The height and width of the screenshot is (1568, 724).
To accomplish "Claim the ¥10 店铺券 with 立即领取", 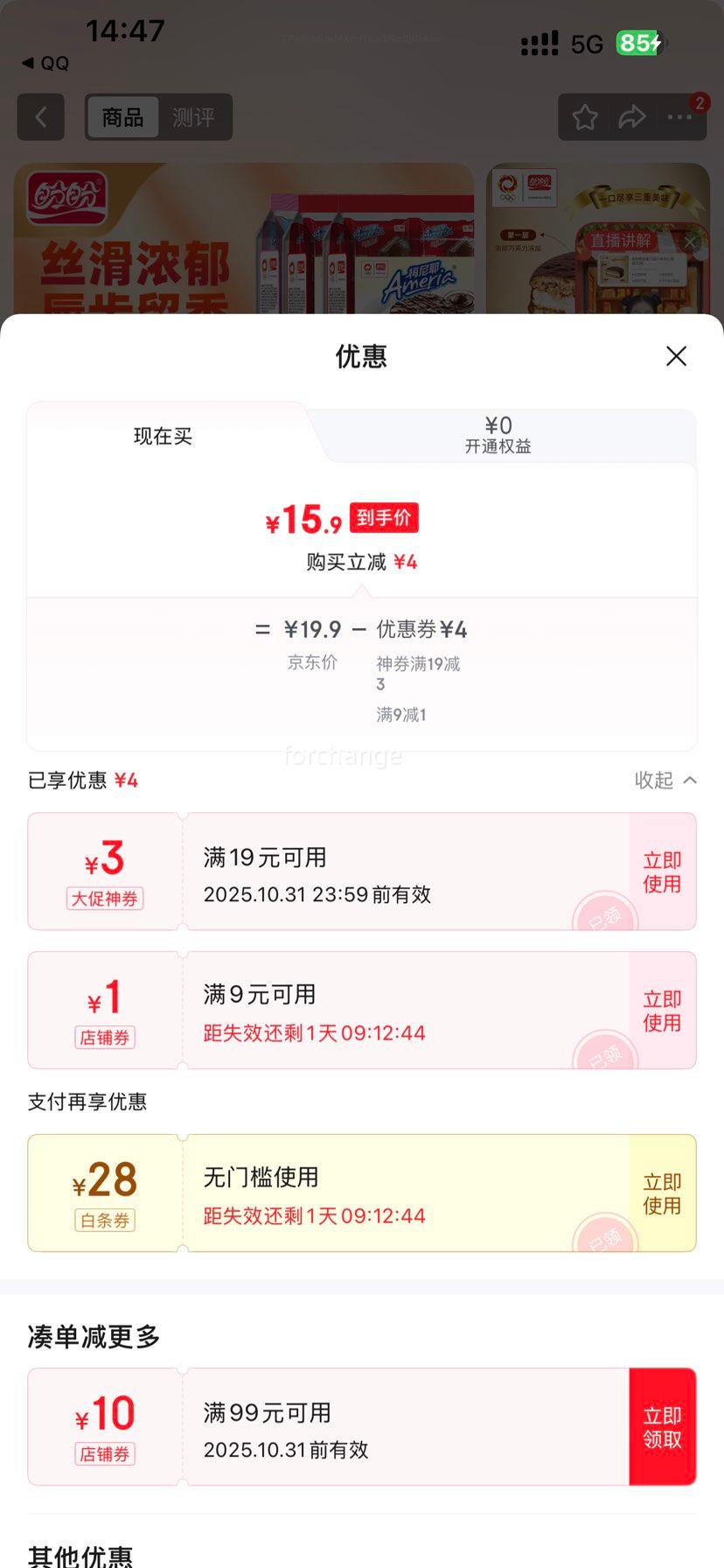I will (x=662, y=1427).
